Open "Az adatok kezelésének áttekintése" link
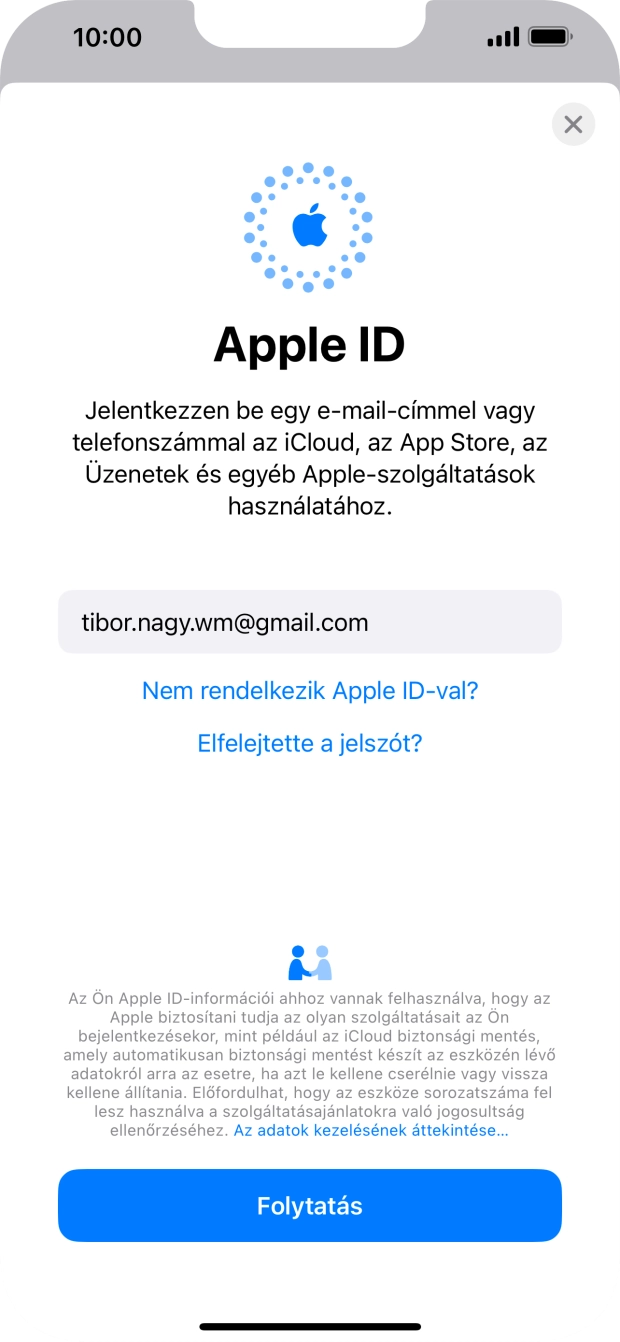Viewport: 620px width, 1342px height. [371, 1130]
